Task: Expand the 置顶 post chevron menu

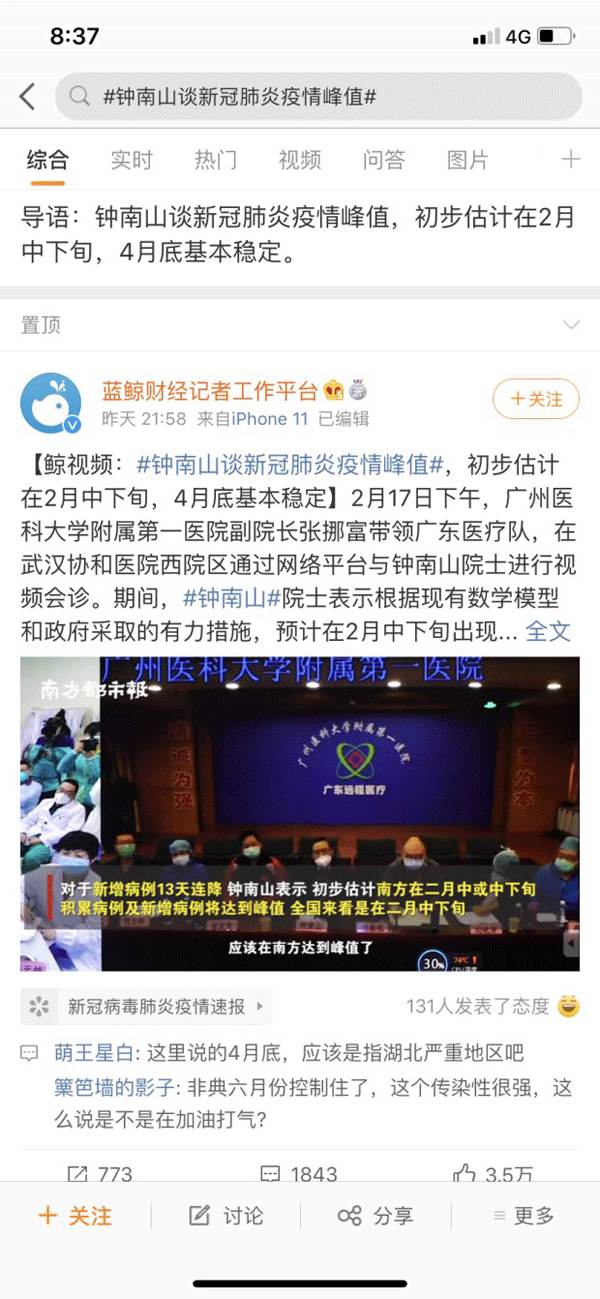Action: pos(572,325)
